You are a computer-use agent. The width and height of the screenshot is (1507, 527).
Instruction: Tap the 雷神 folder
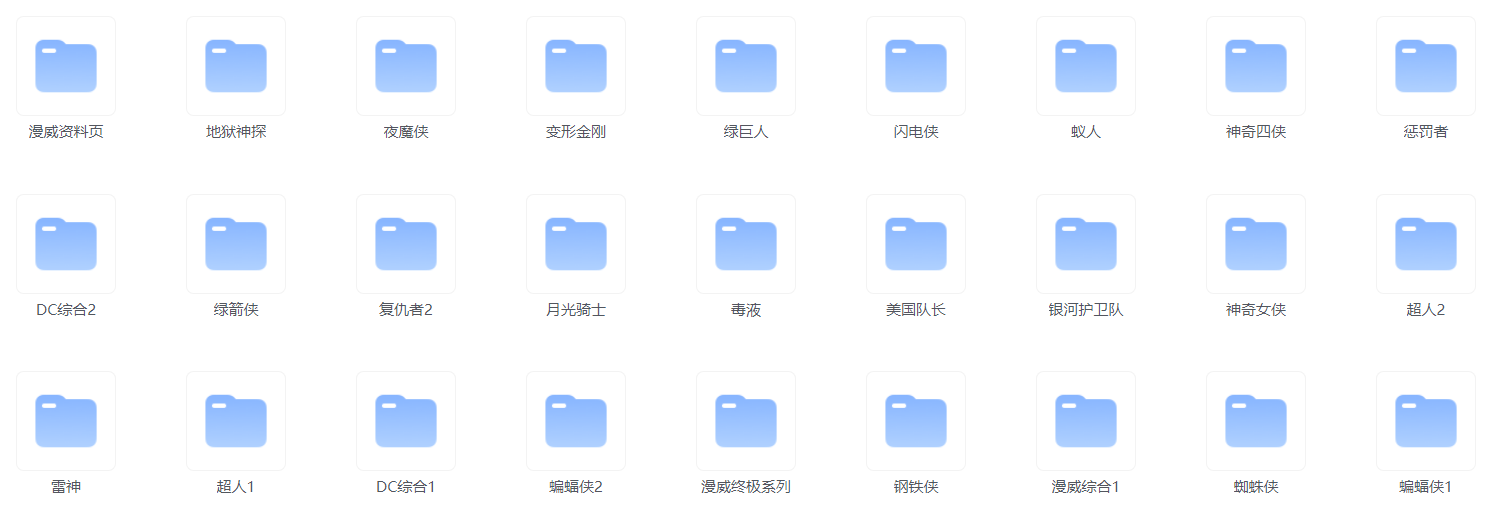click(66, 421)
